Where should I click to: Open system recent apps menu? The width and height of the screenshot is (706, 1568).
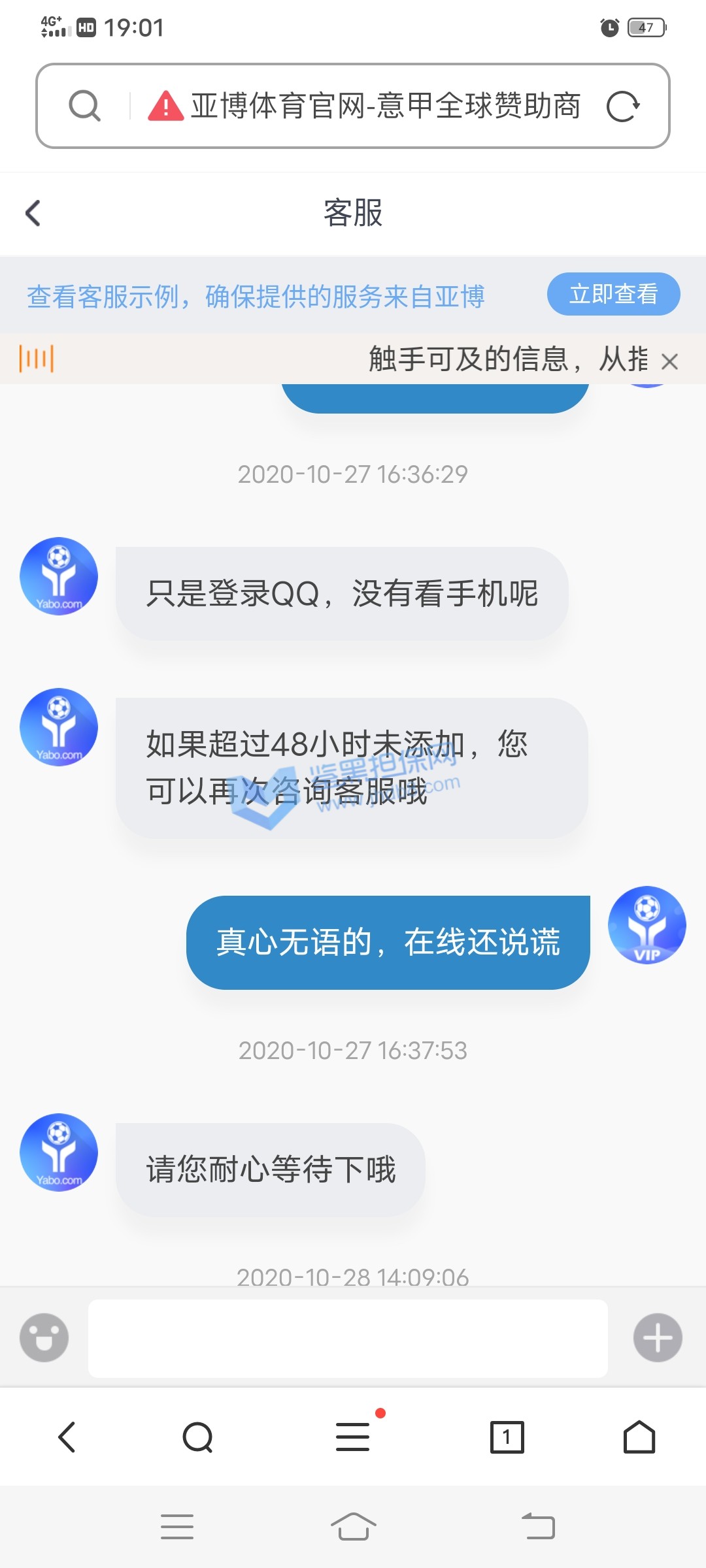[177, 1527]
